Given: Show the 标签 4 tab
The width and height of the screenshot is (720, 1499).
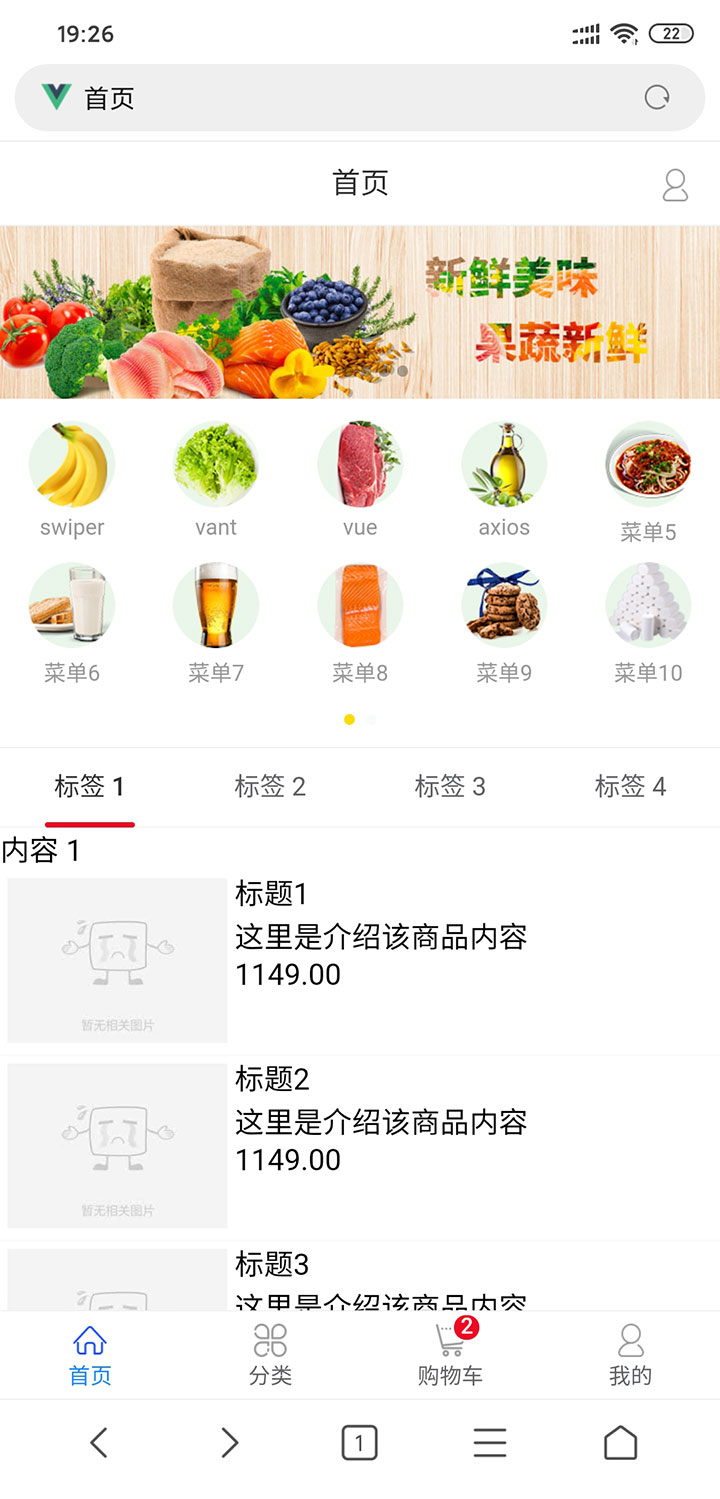Looking at the screenshot, I should [x=630, y=787].
